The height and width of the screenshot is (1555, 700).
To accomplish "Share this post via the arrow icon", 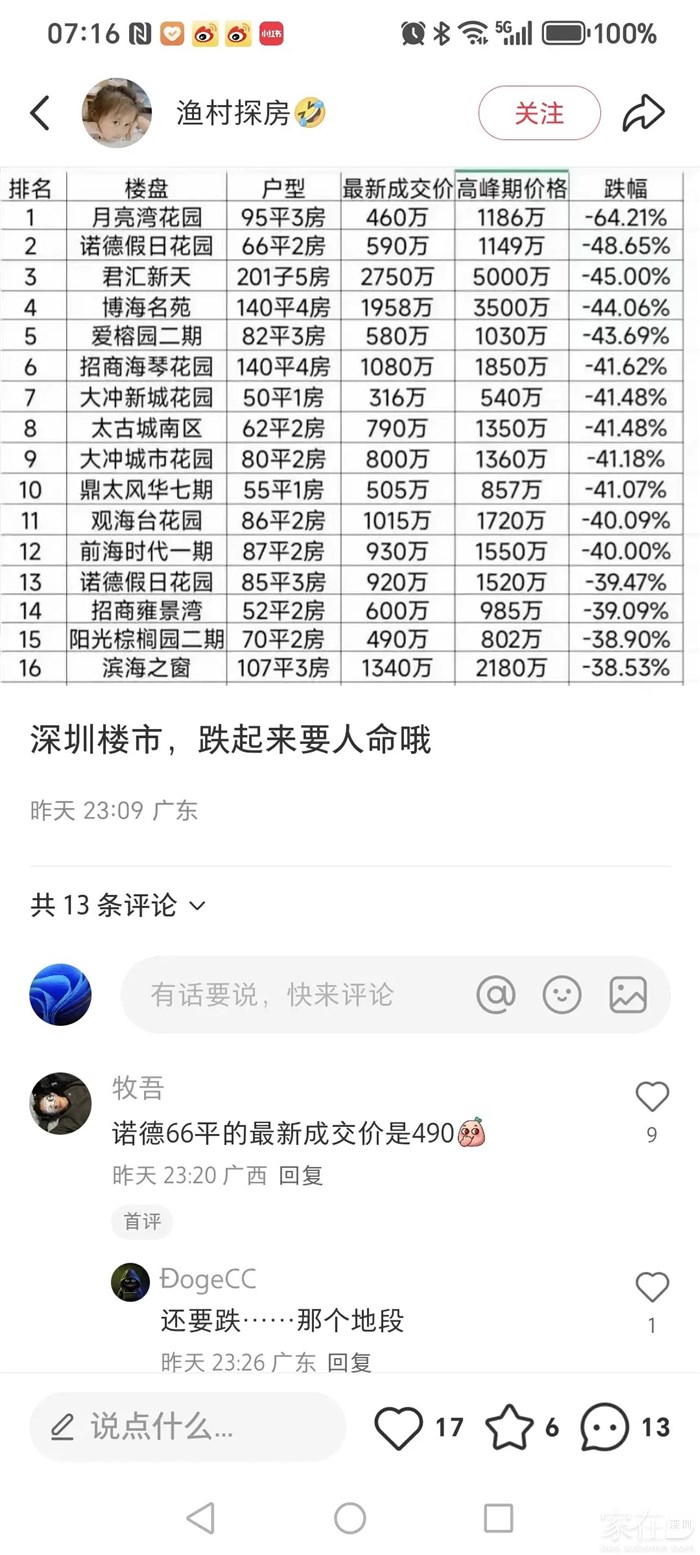I will click(643, 113).
